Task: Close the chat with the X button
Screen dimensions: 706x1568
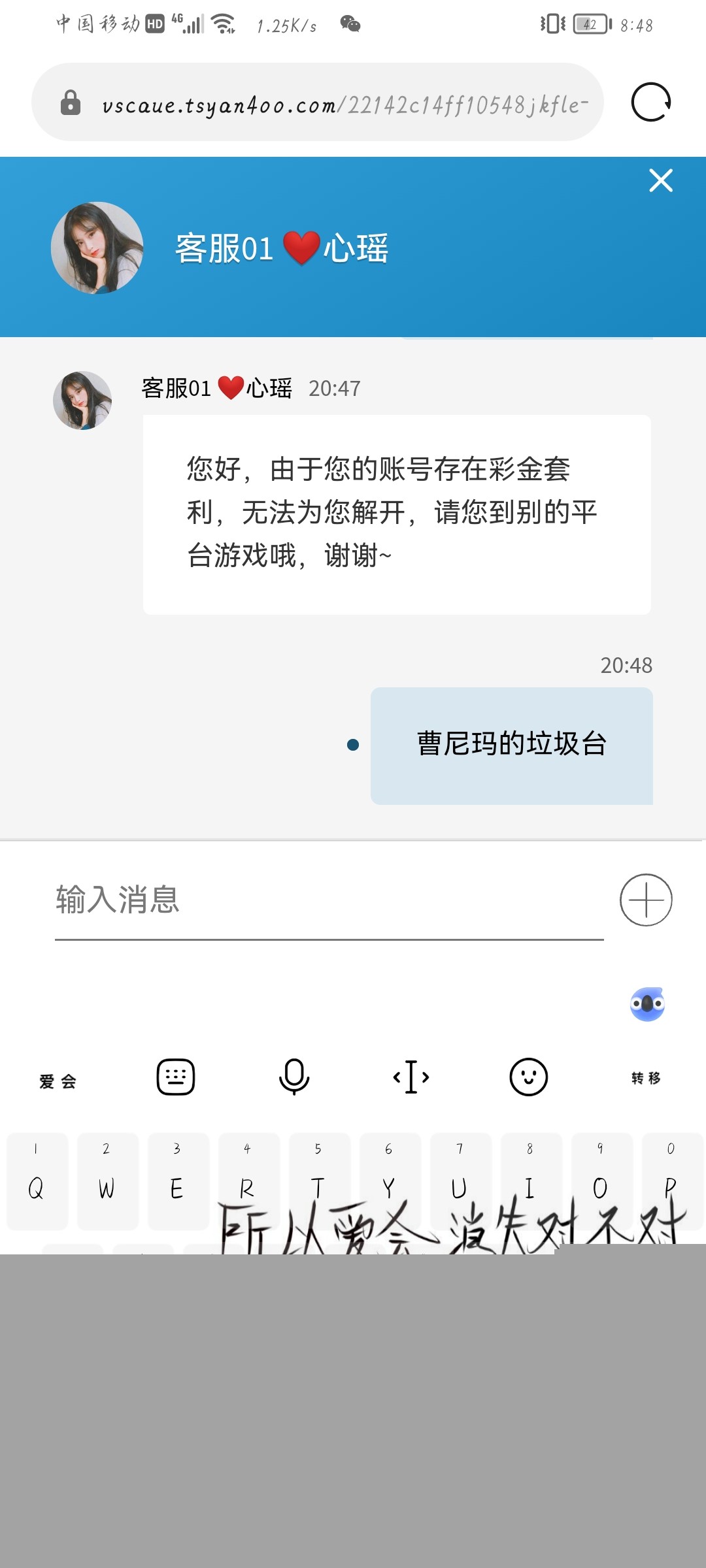Action: [x=662, y=182]
